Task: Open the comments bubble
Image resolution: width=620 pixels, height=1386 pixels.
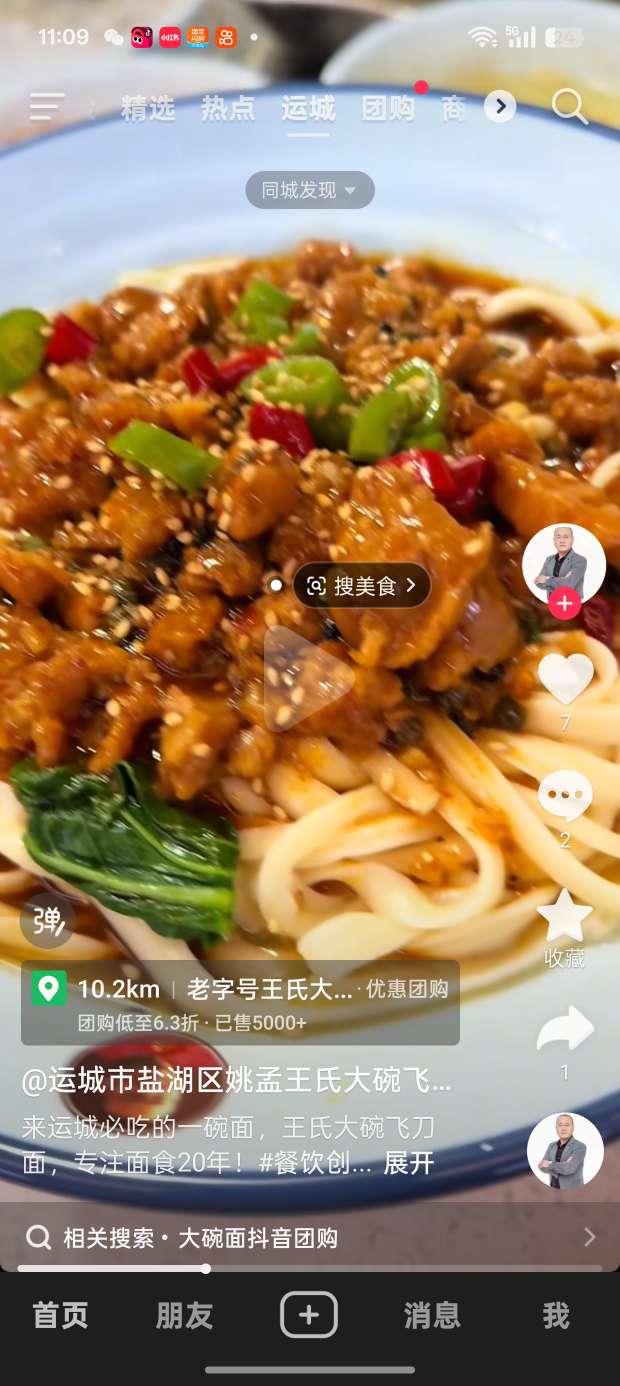Action: (565, 796)
